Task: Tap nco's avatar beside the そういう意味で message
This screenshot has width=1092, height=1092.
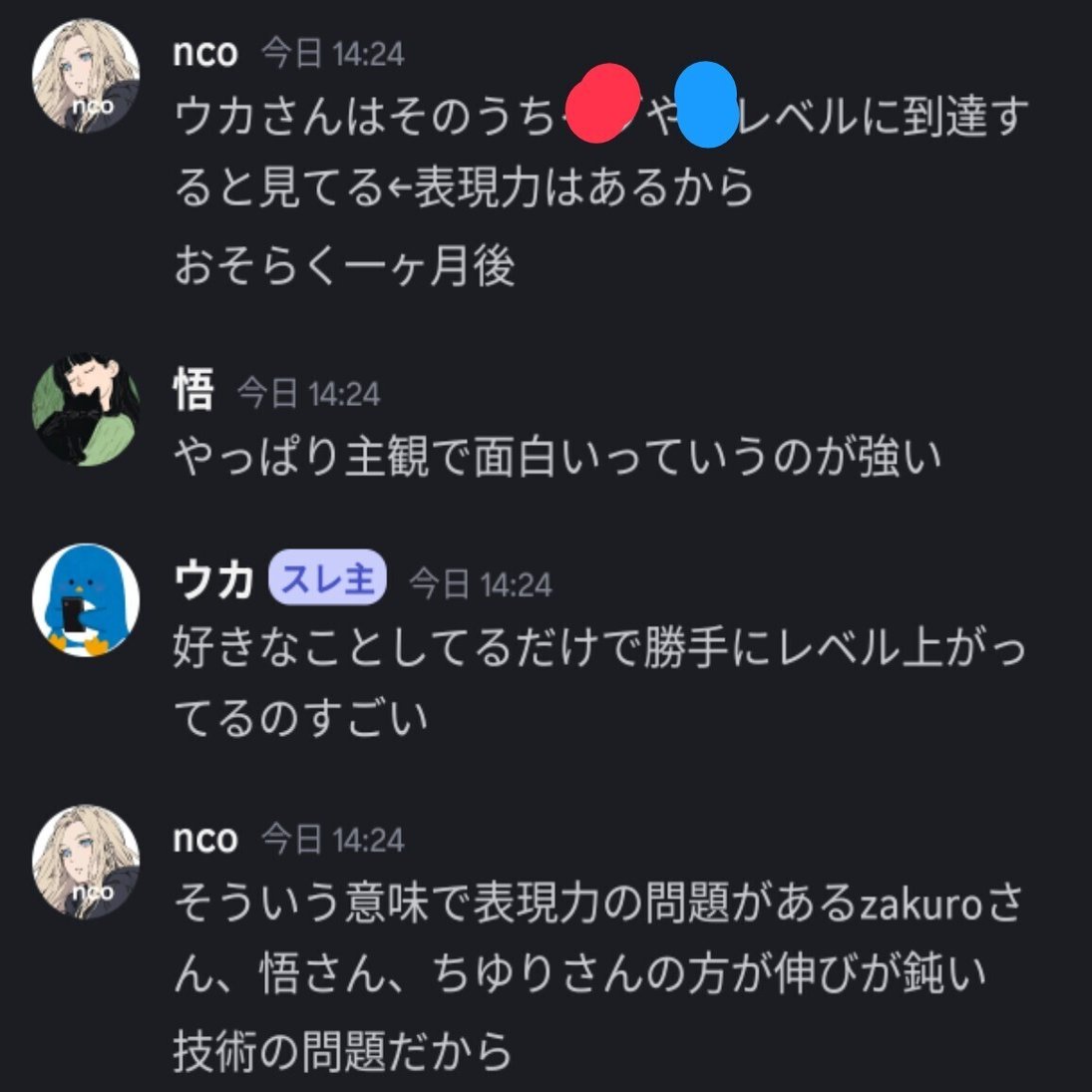Action: (x=87, y=861)
